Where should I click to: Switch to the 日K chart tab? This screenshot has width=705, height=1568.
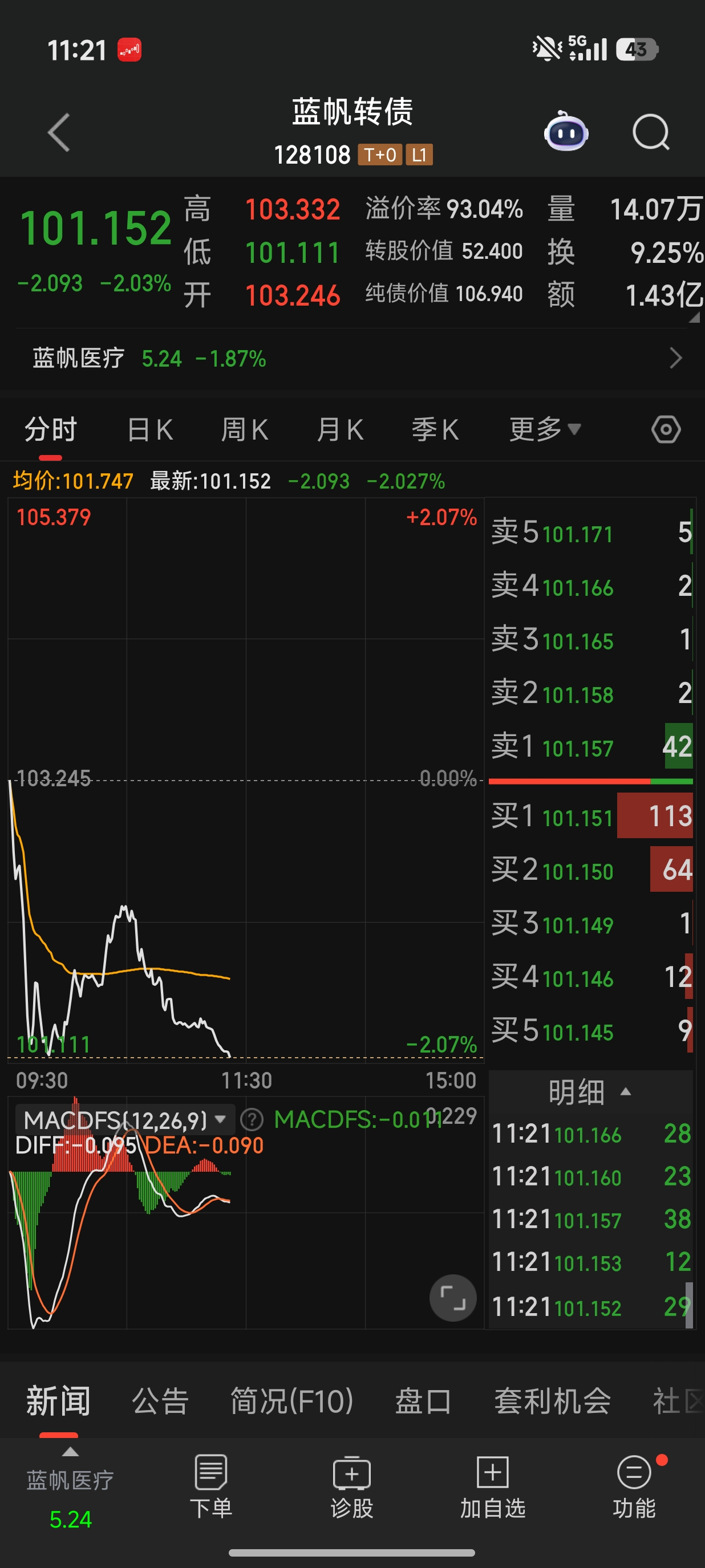pyautogui.click(x=150, y=430)
